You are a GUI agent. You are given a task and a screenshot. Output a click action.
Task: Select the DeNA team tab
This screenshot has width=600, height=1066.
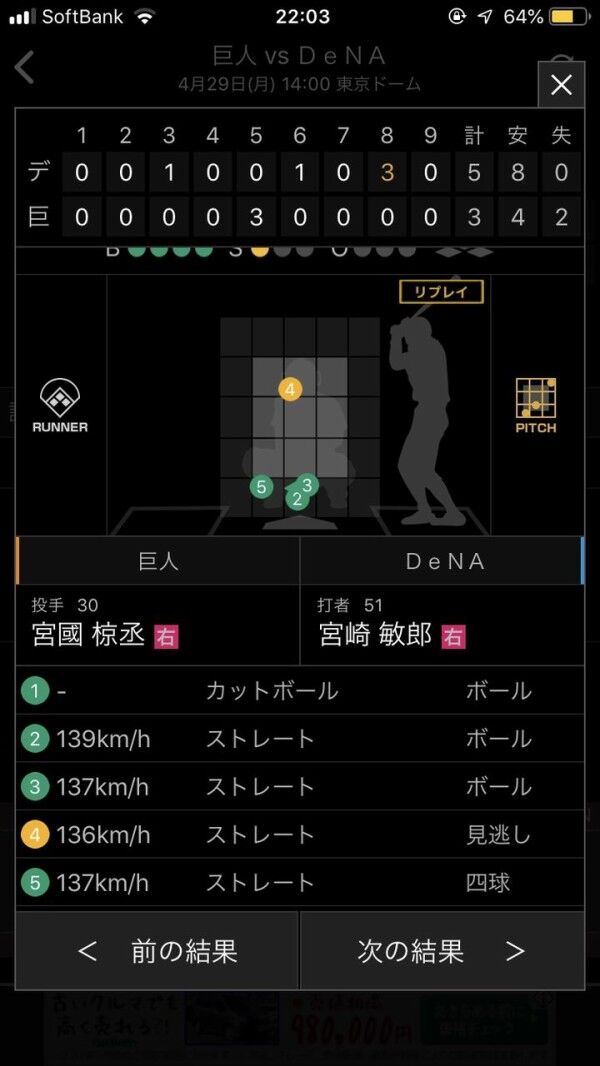[441, 562]
